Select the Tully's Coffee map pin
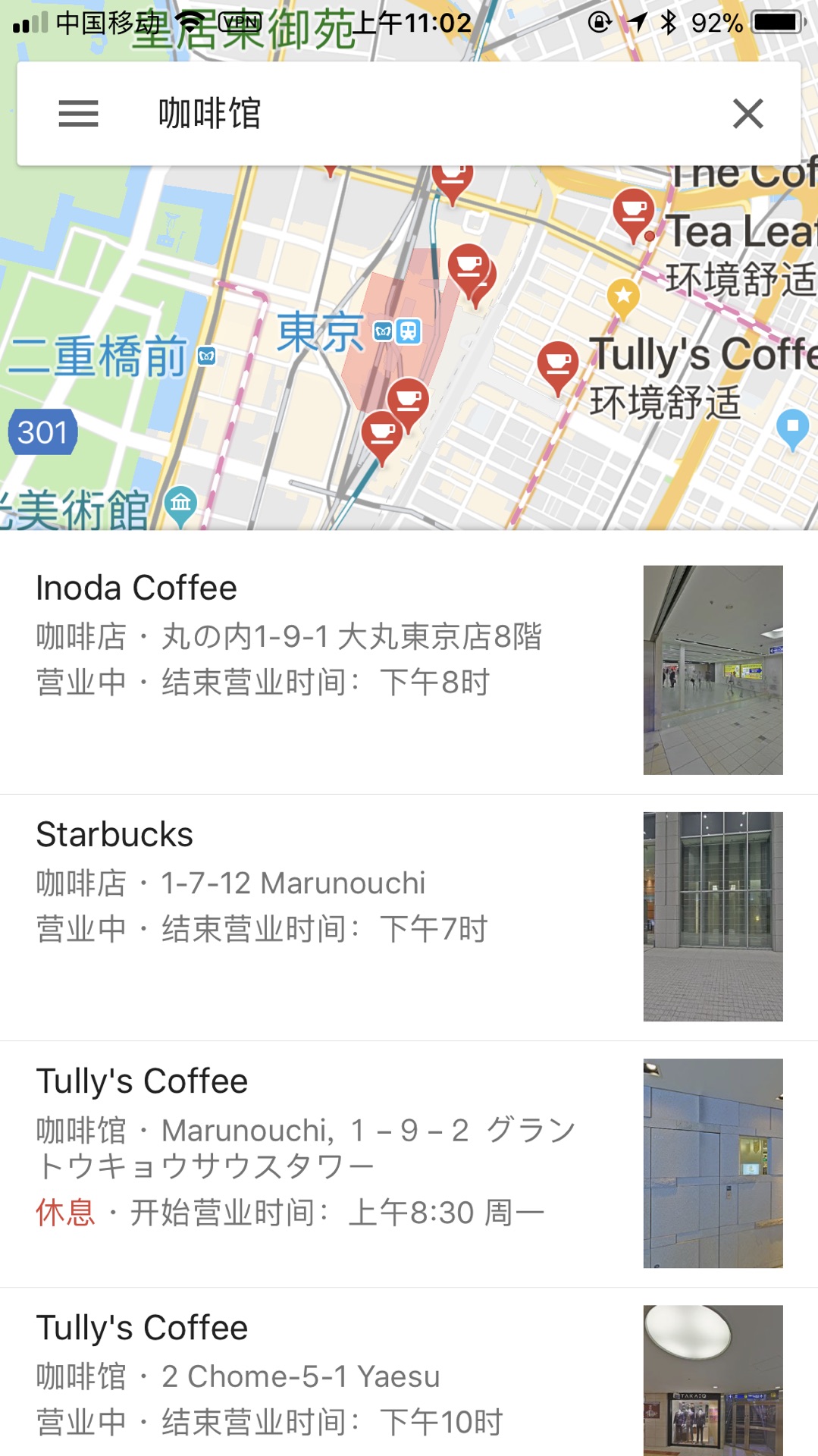818x1456 pixels. click(x=558, y=363)
